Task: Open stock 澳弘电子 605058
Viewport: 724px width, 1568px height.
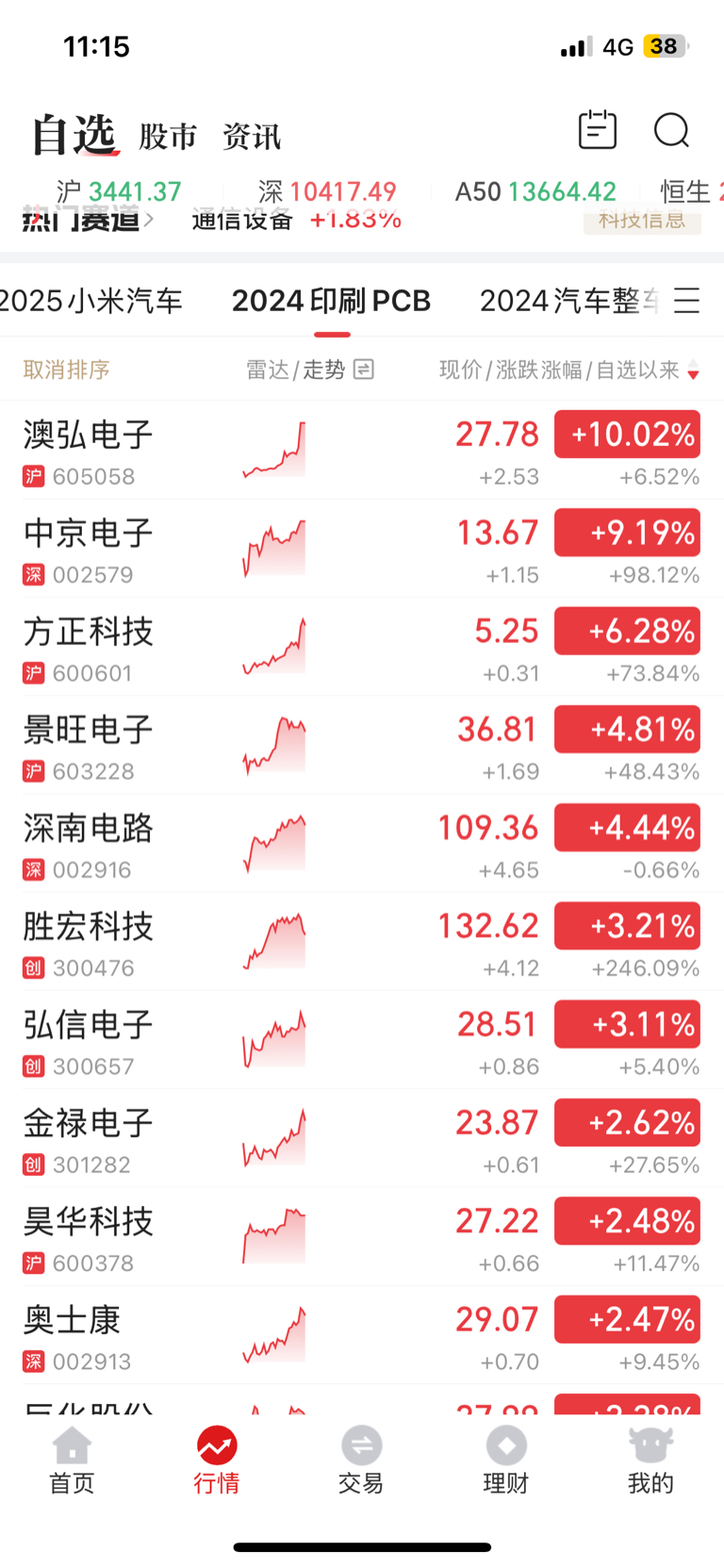Action: click(x=362, y=451)
